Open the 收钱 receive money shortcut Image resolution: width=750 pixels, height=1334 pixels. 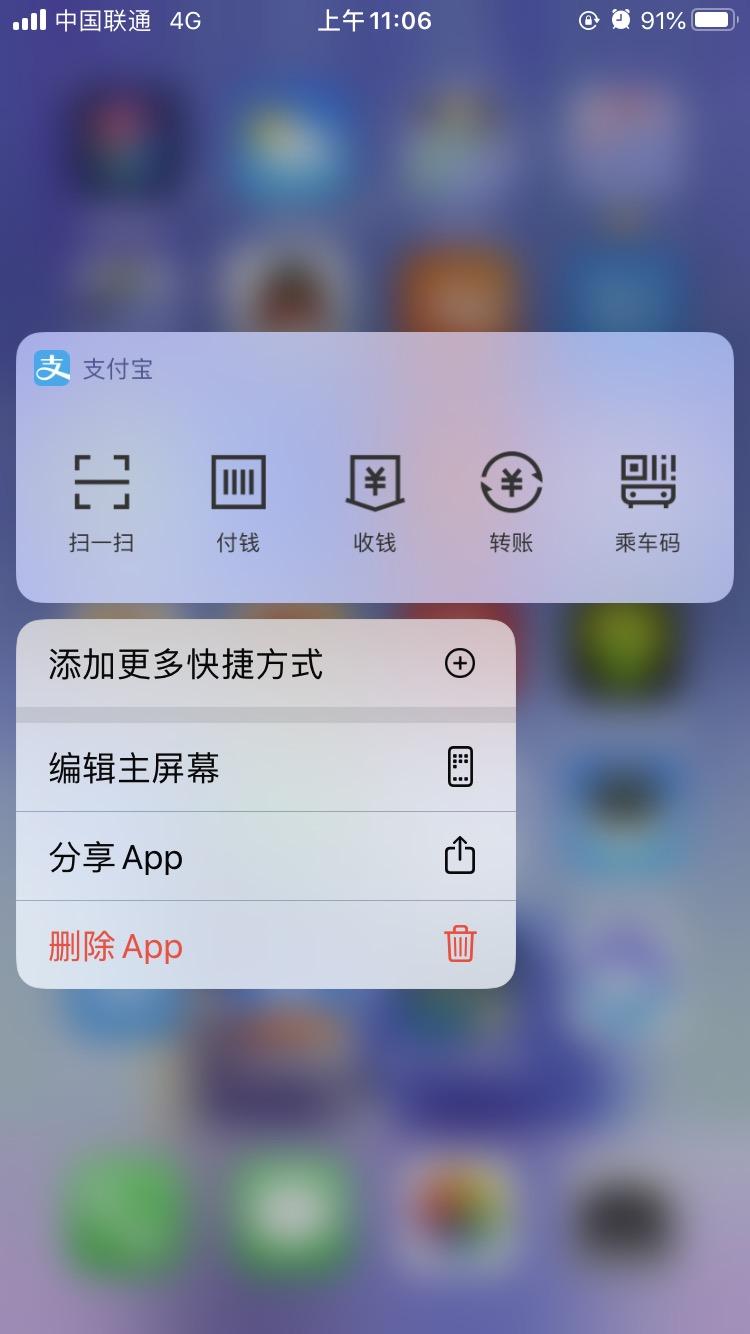tap(374, 502)
